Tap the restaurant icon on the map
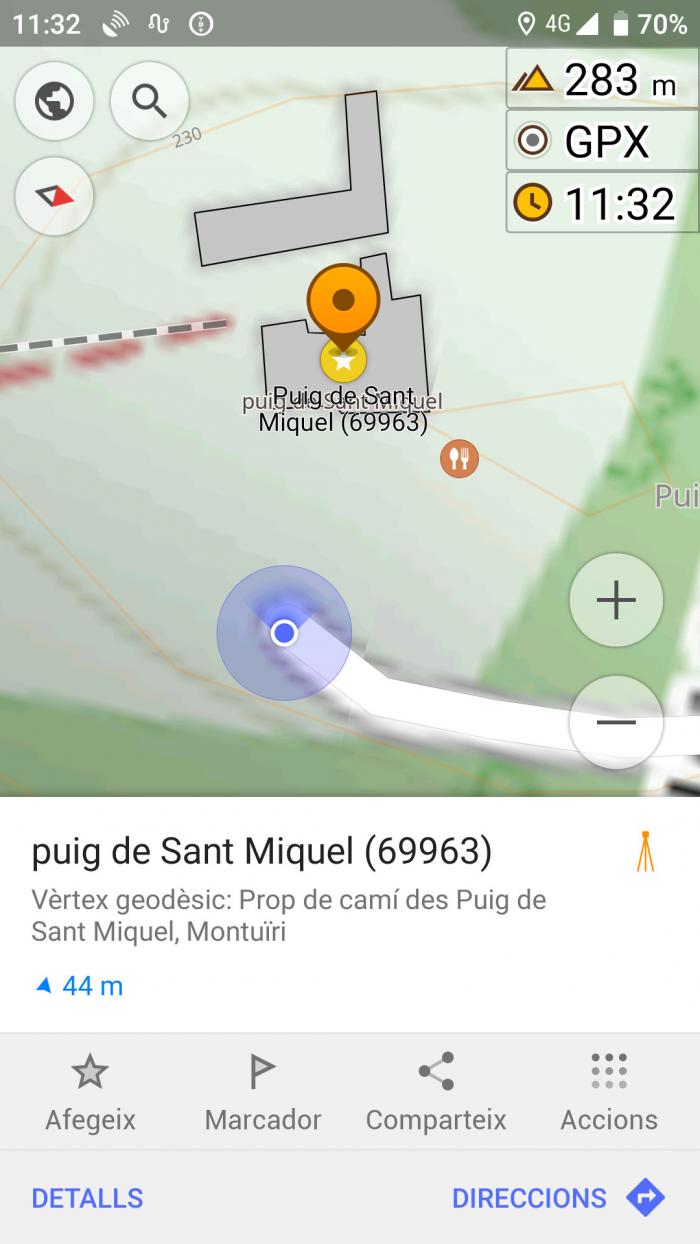Image resolution: width=700 pixels, height=1244 pixels. tap(459, 459)
